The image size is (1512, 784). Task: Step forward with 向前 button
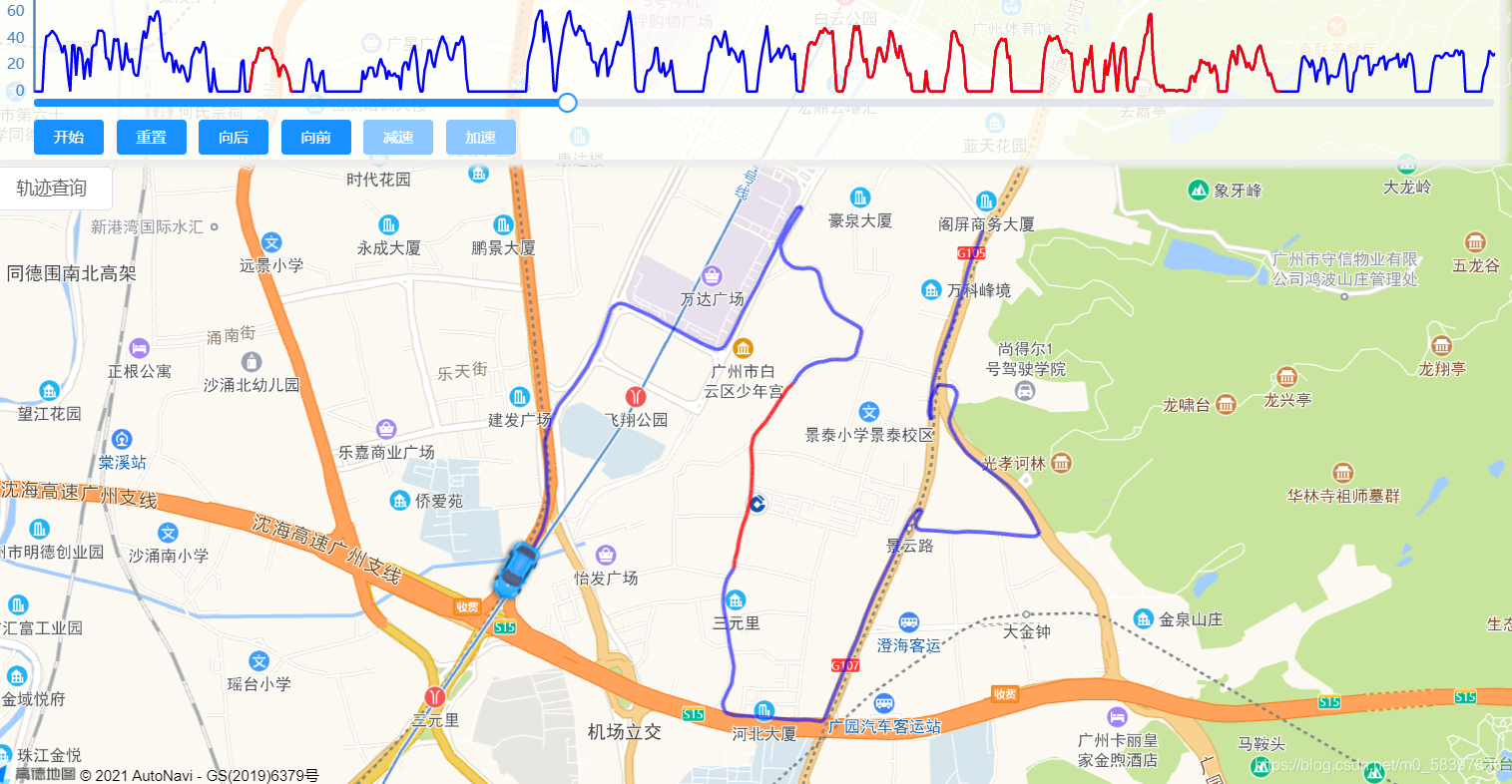coord(316,138)
